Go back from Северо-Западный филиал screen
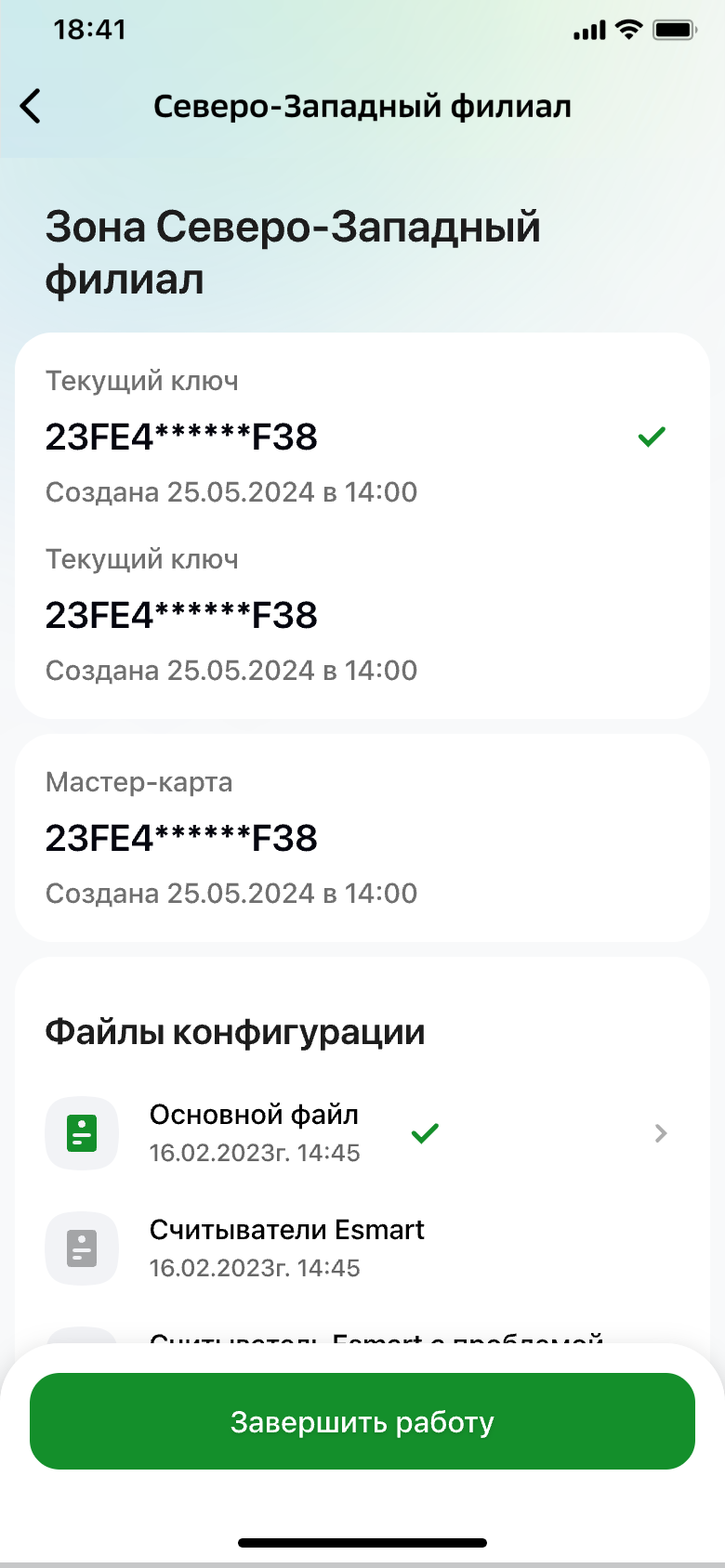Image resolution: width=725 pixels, height=1568 pixels. [31, 106]
